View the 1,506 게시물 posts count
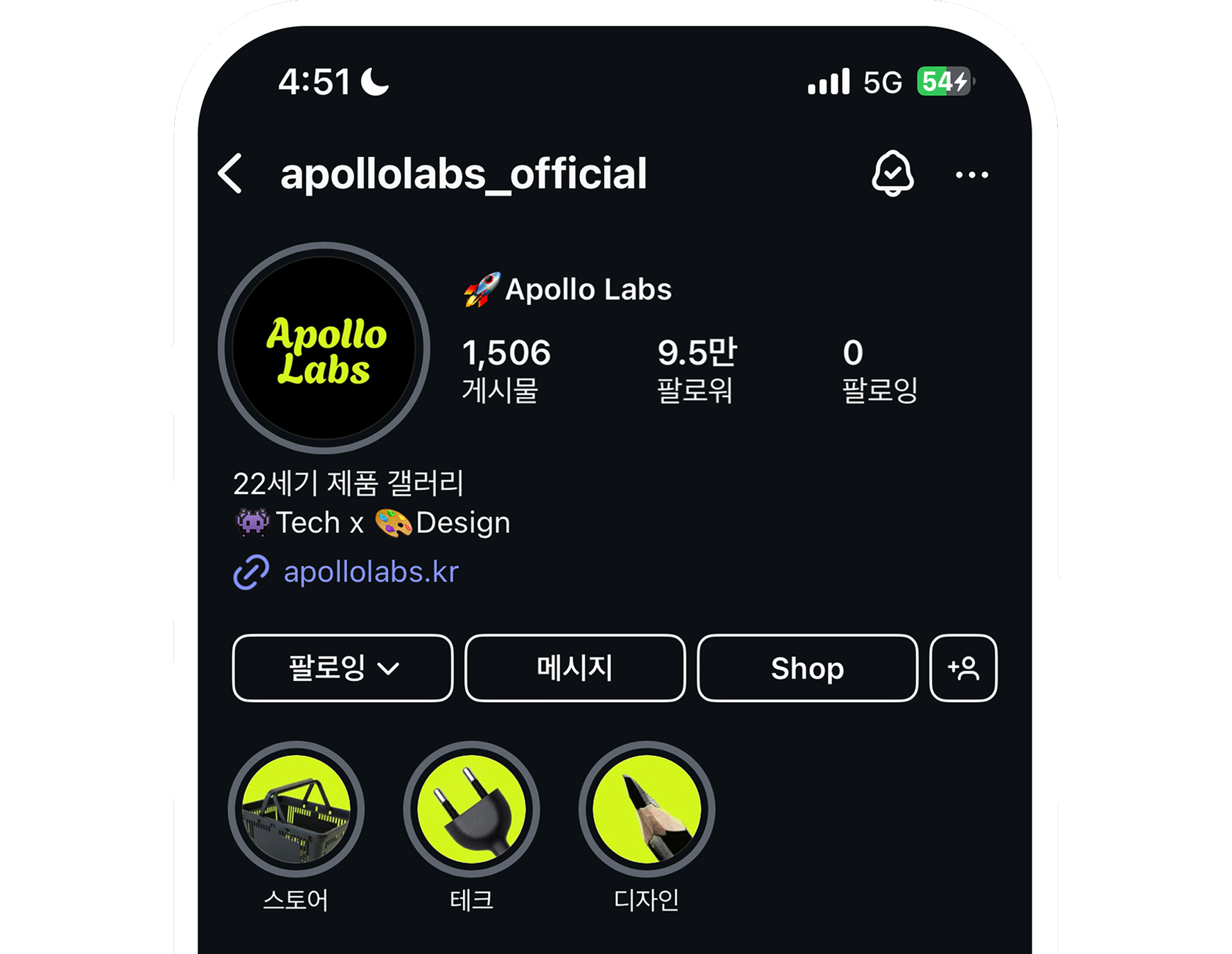 pos(506,370)
